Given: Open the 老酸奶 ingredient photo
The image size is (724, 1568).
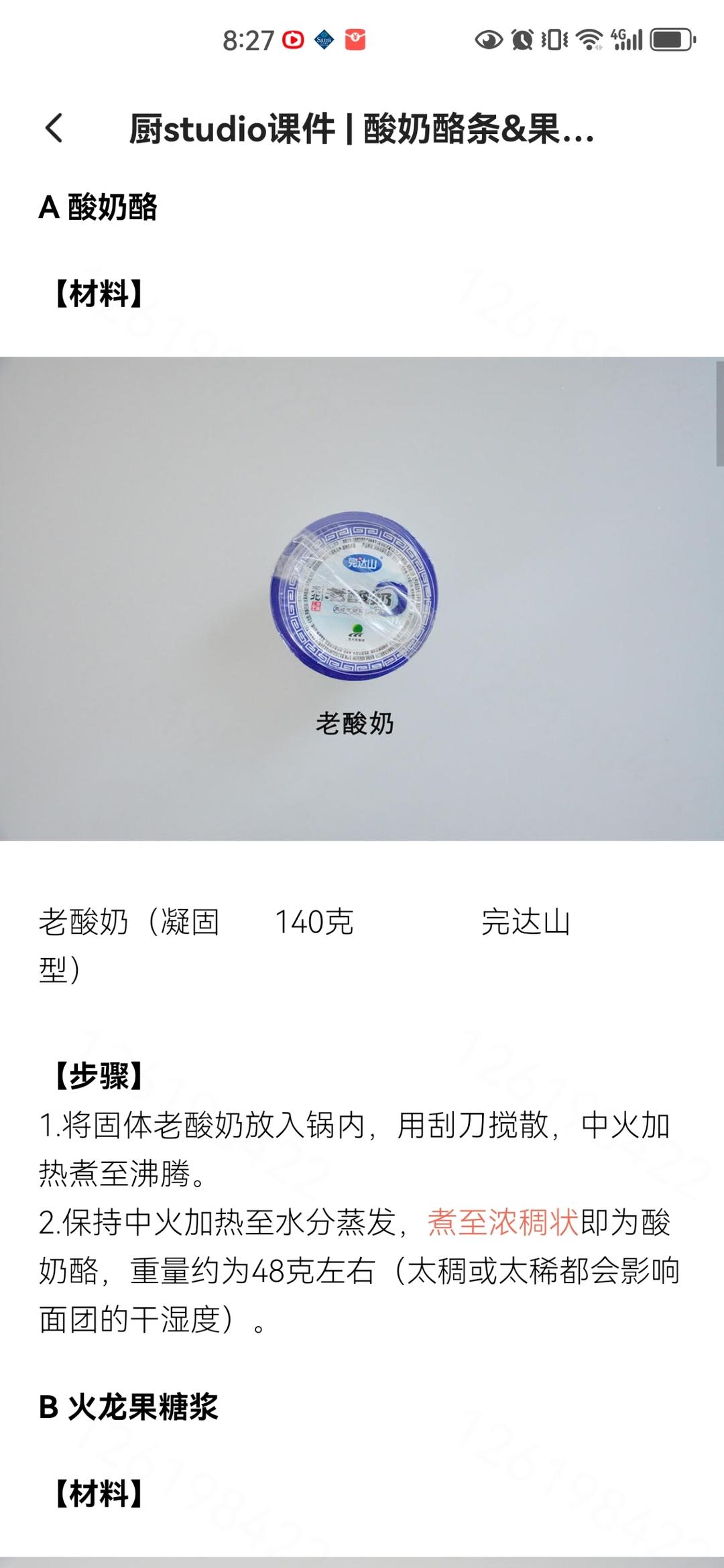Looking at the screenshot, I should point(355,598).
